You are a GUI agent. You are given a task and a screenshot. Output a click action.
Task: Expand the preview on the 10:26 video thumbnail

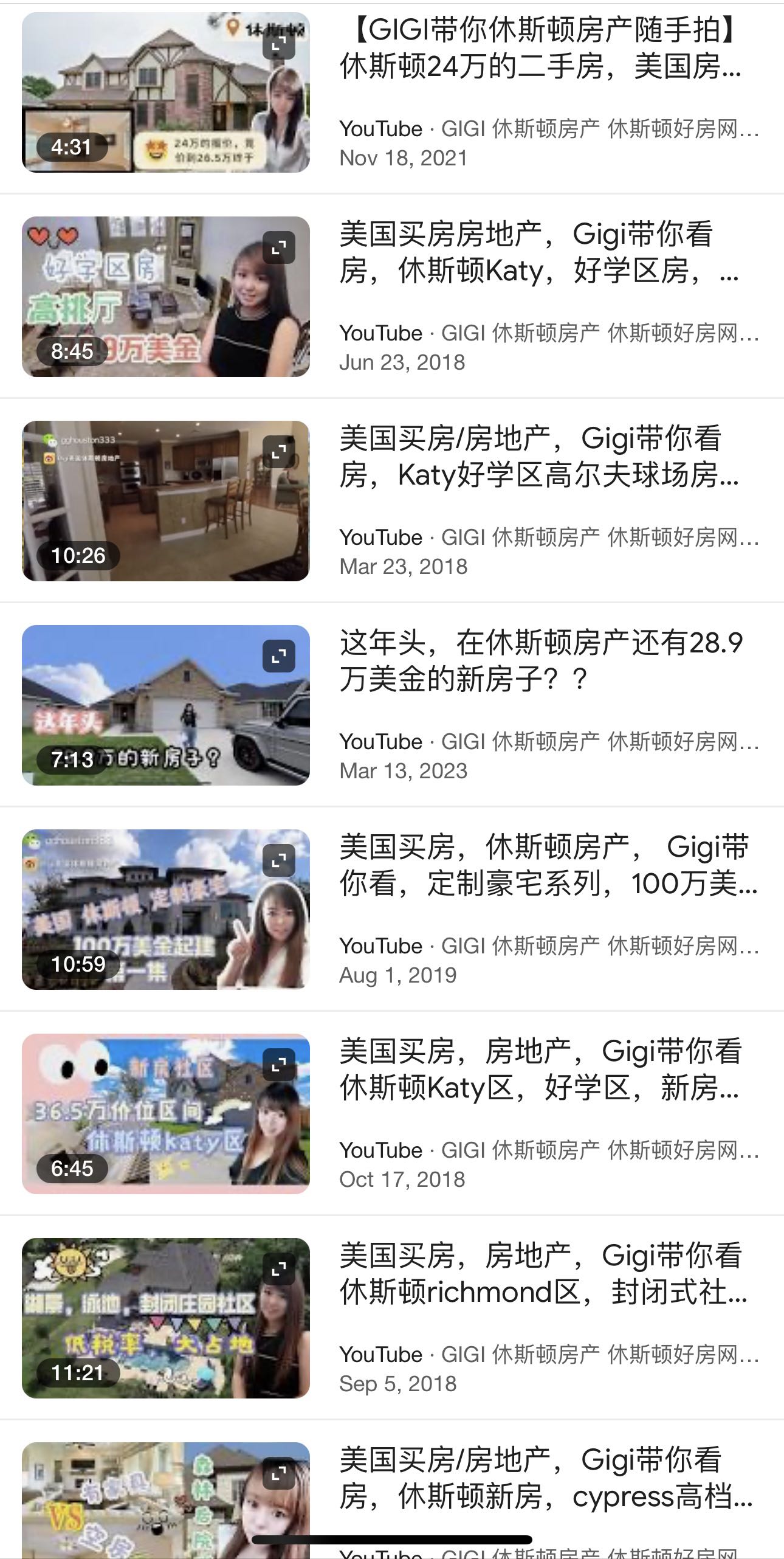click(279, 452)
